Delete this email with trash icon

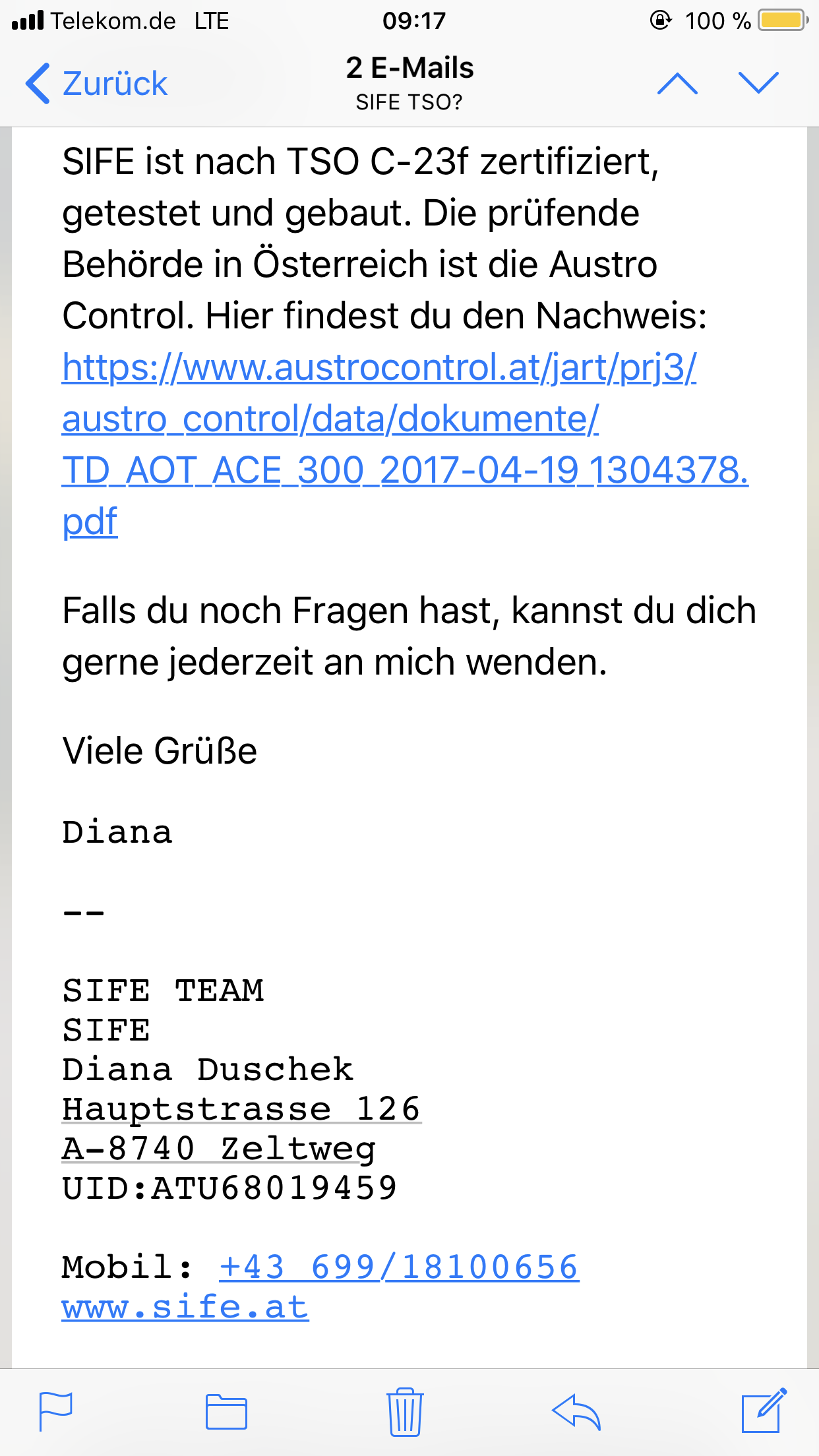click(x=405, y=1411)
